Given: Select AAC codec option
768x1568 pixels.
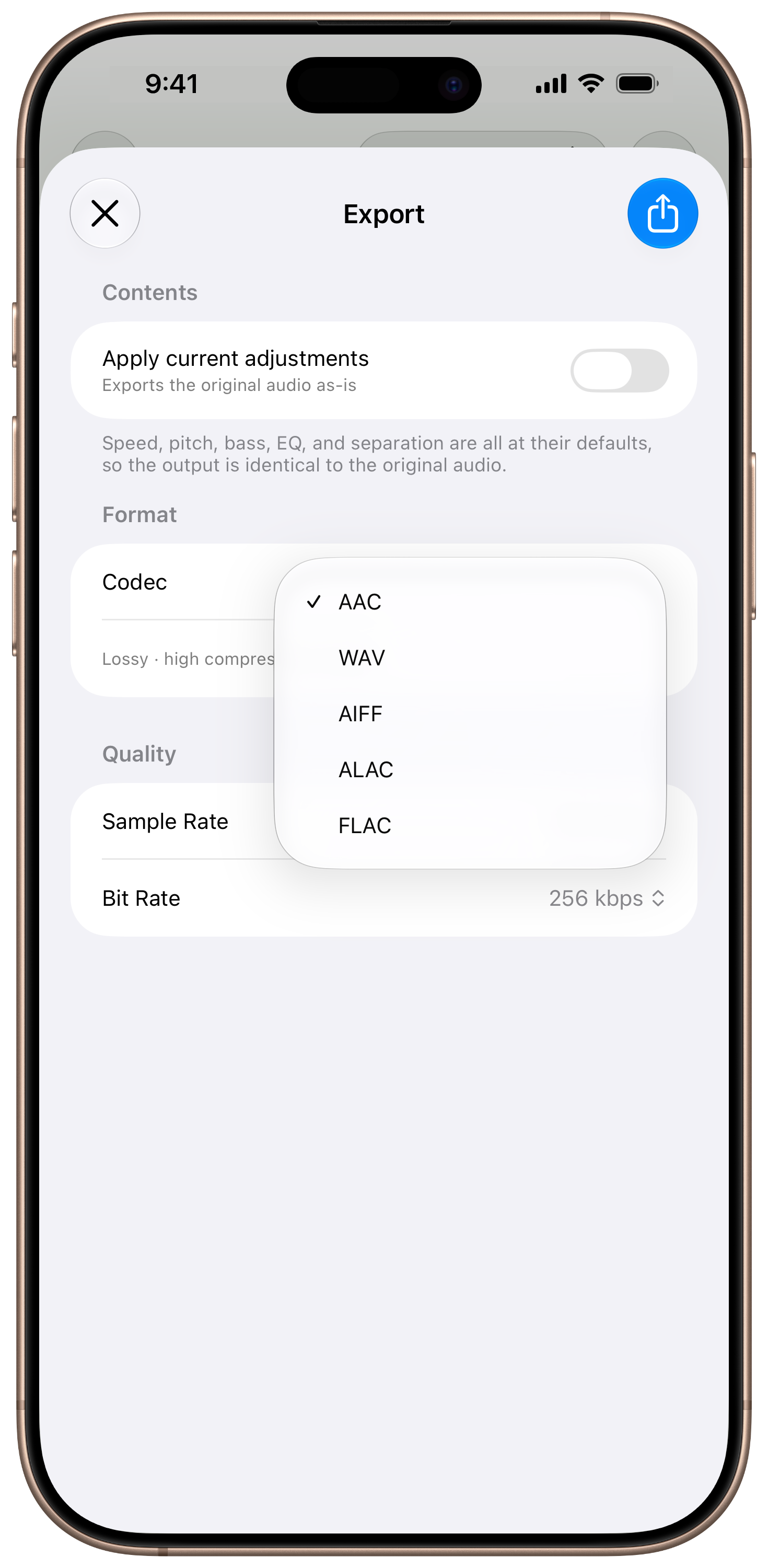Looking at the screenshot, I should point(469,602).
